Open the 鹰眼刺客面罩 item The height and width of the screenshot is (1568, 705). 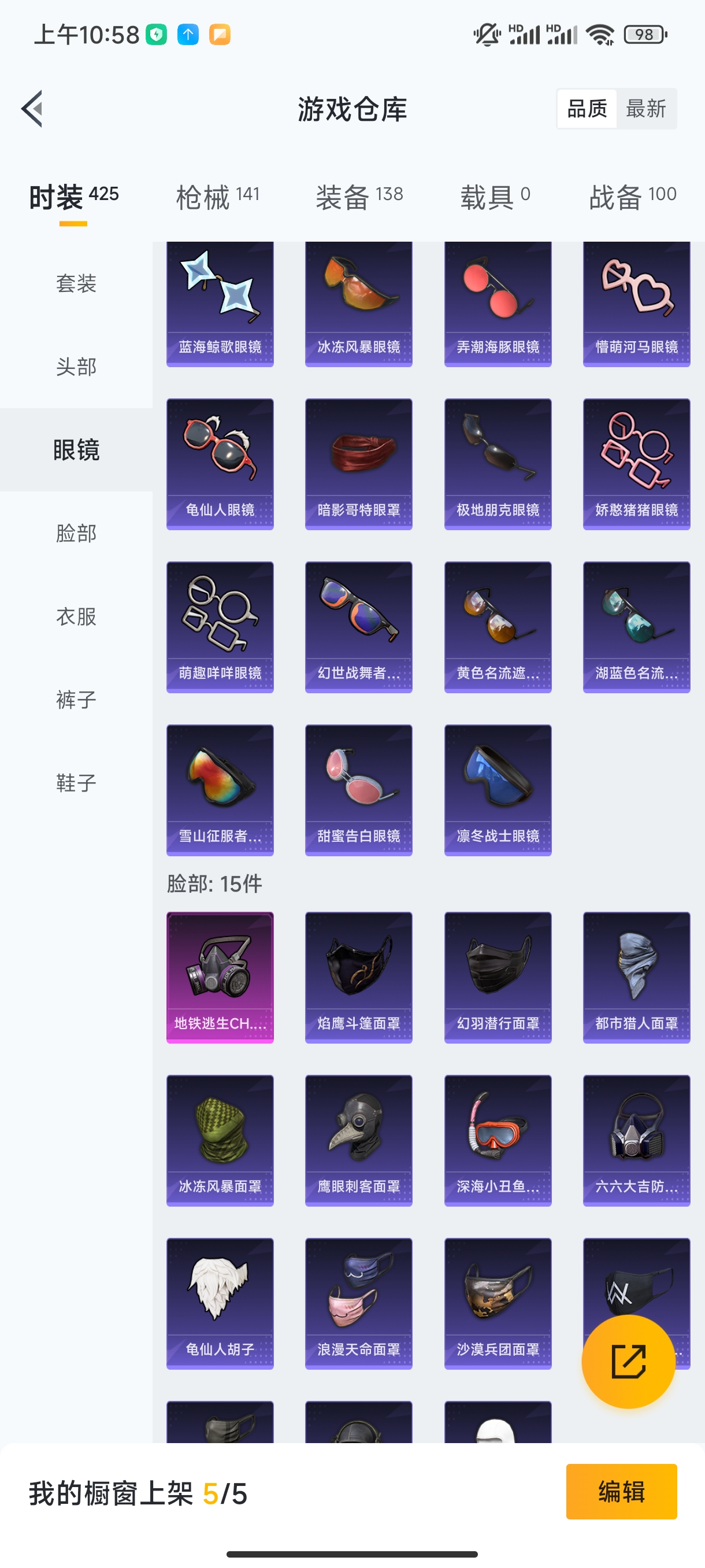[358, 1140]
